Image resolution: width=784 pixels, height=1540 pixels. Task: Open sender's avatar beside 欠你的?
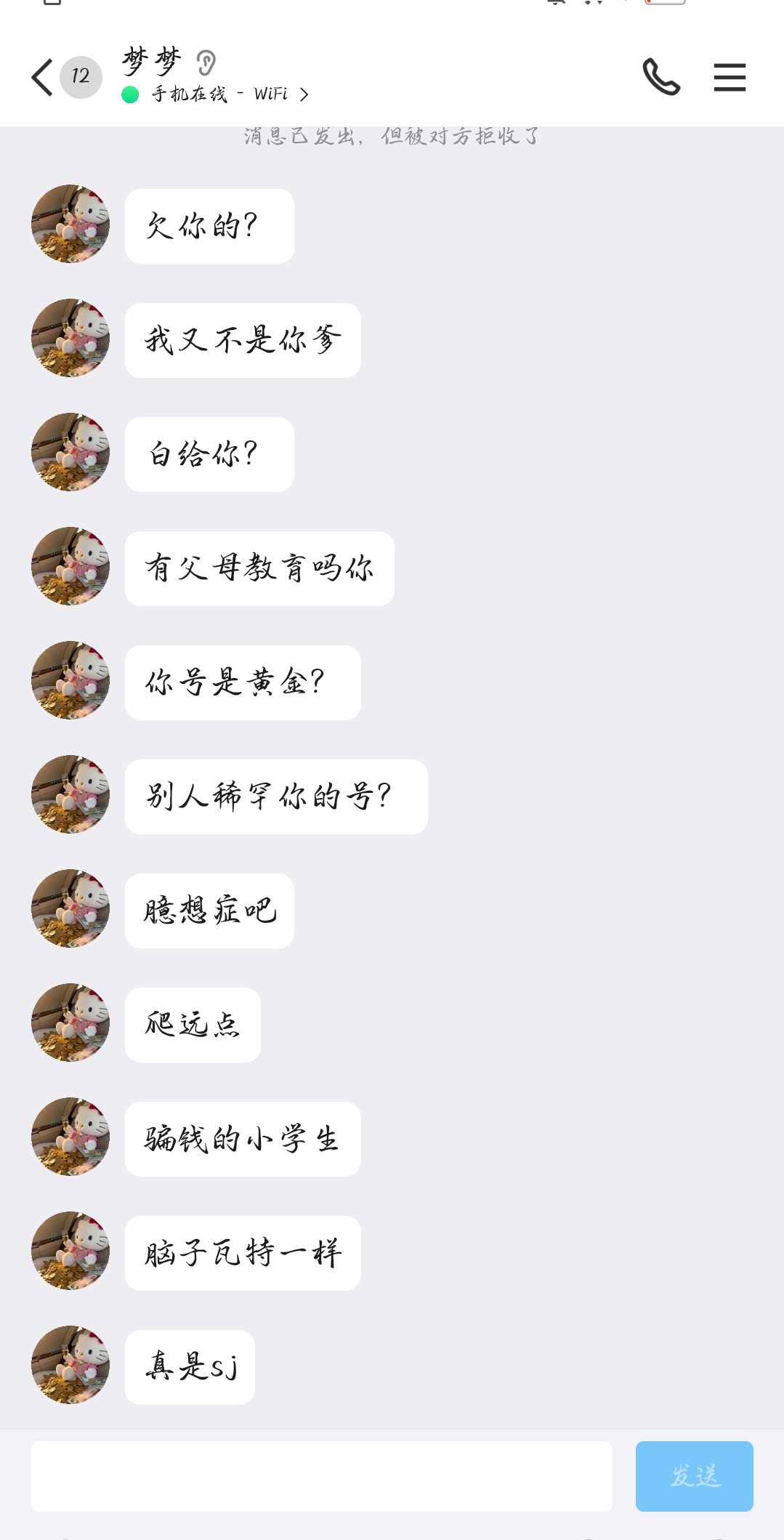pos(70,224)
